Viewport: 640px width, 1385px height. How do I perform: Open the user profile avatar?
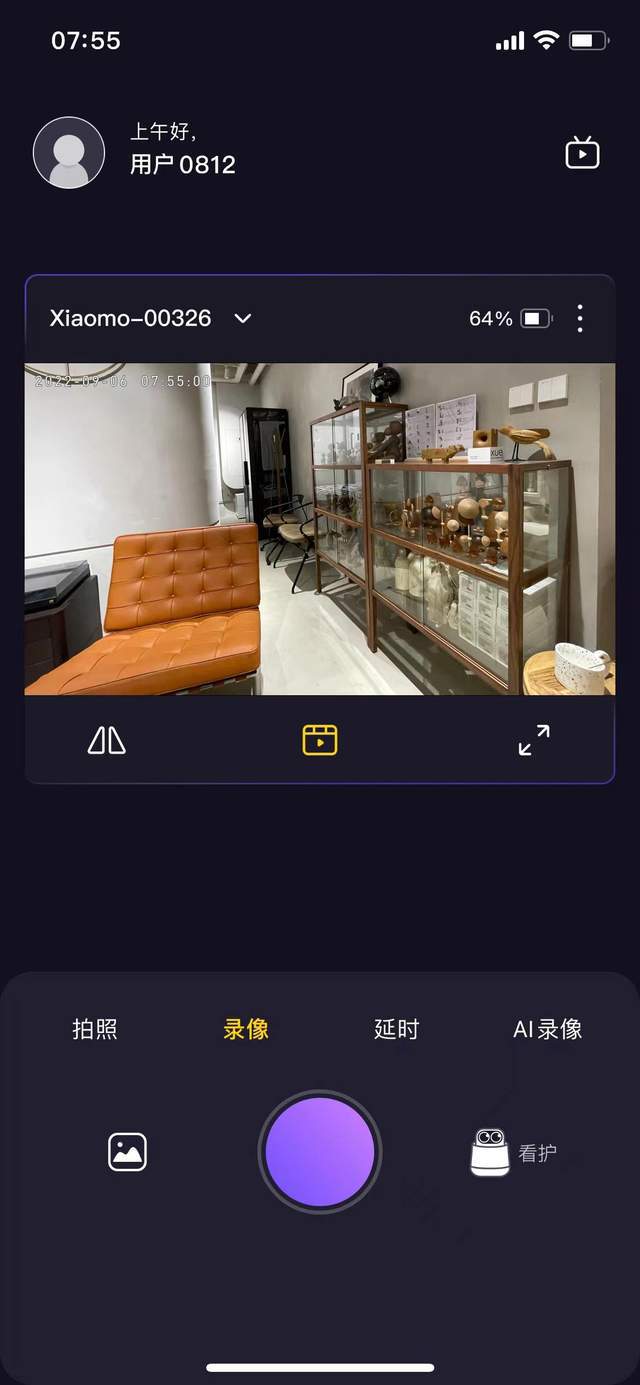[69, 152]
